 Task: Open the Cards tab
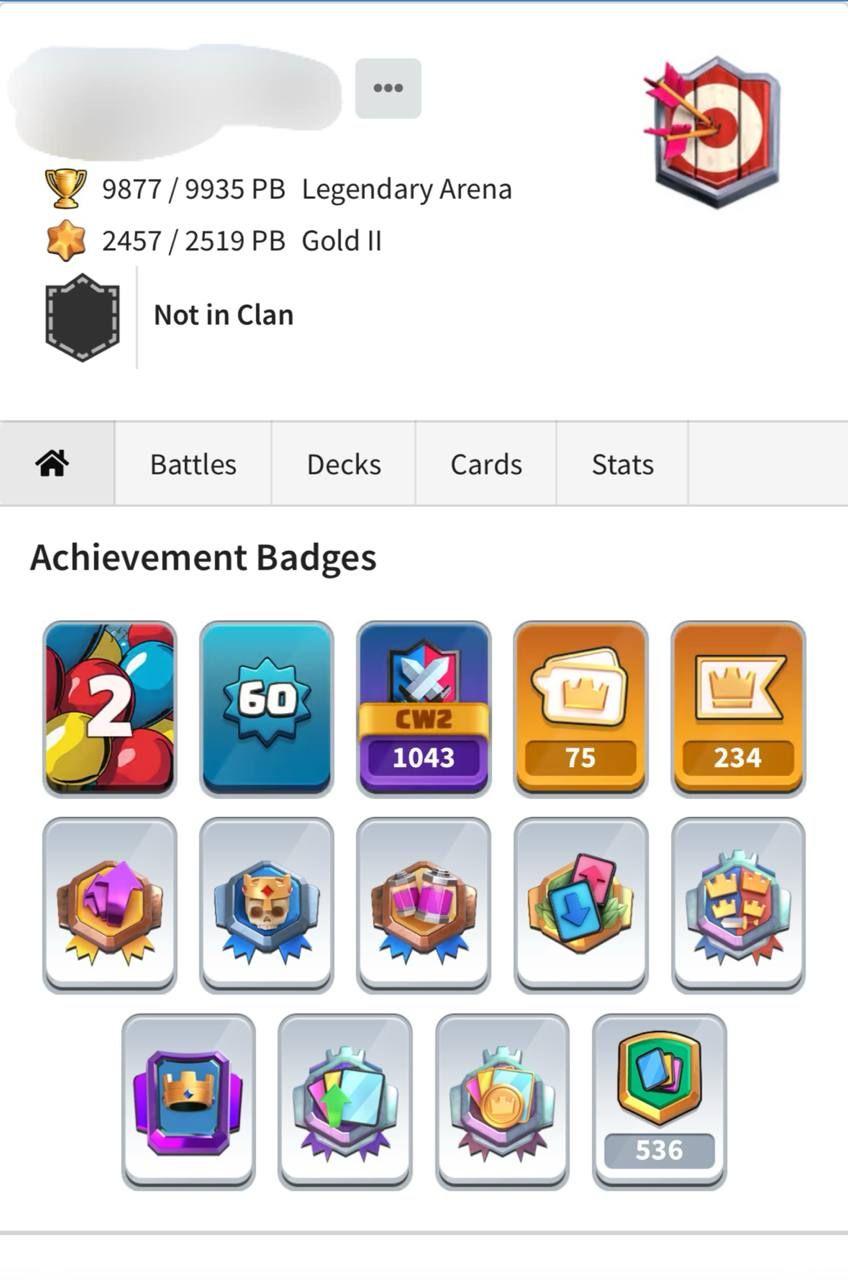click(x=486, y=464)
